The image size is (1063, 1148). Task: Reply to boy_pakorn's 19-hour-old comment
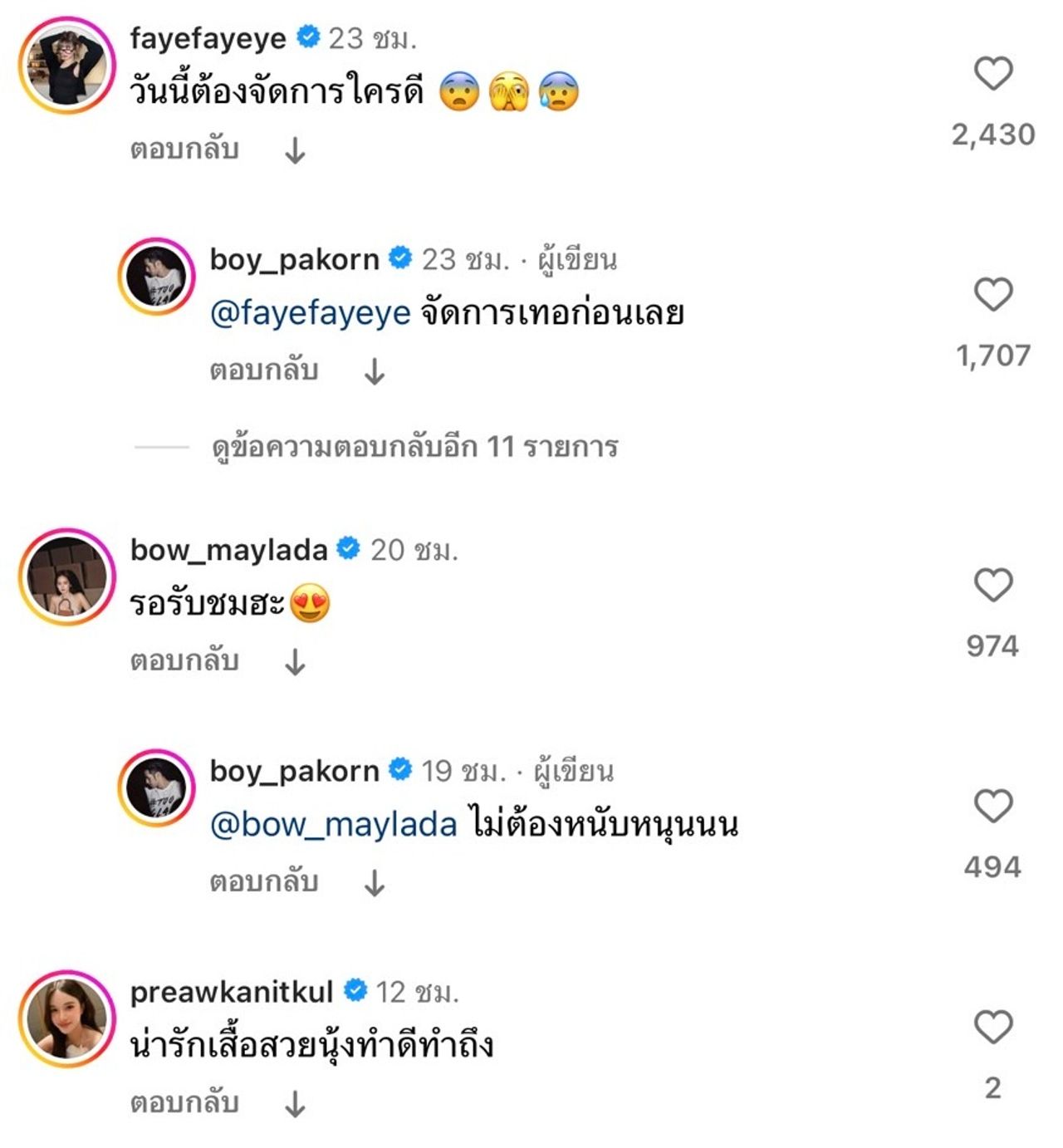(x=263, y=882)
